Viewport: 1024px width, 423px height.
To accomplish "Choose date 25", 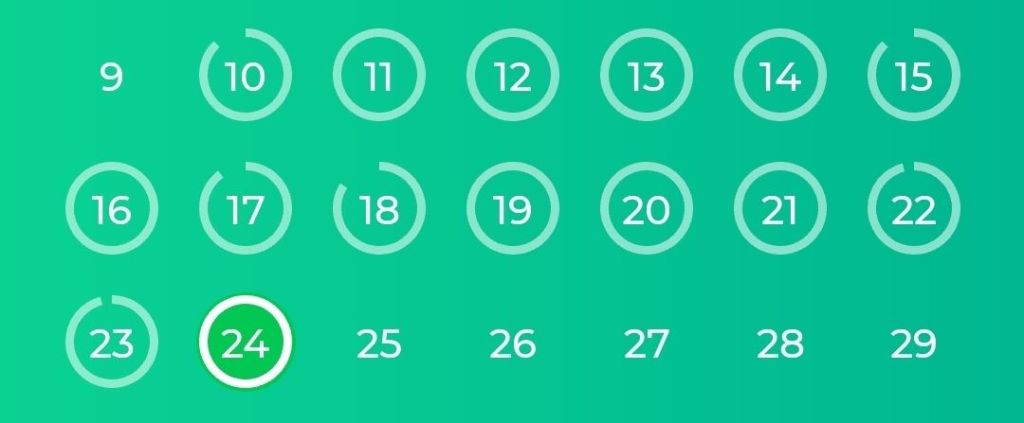I will (379, 344).
